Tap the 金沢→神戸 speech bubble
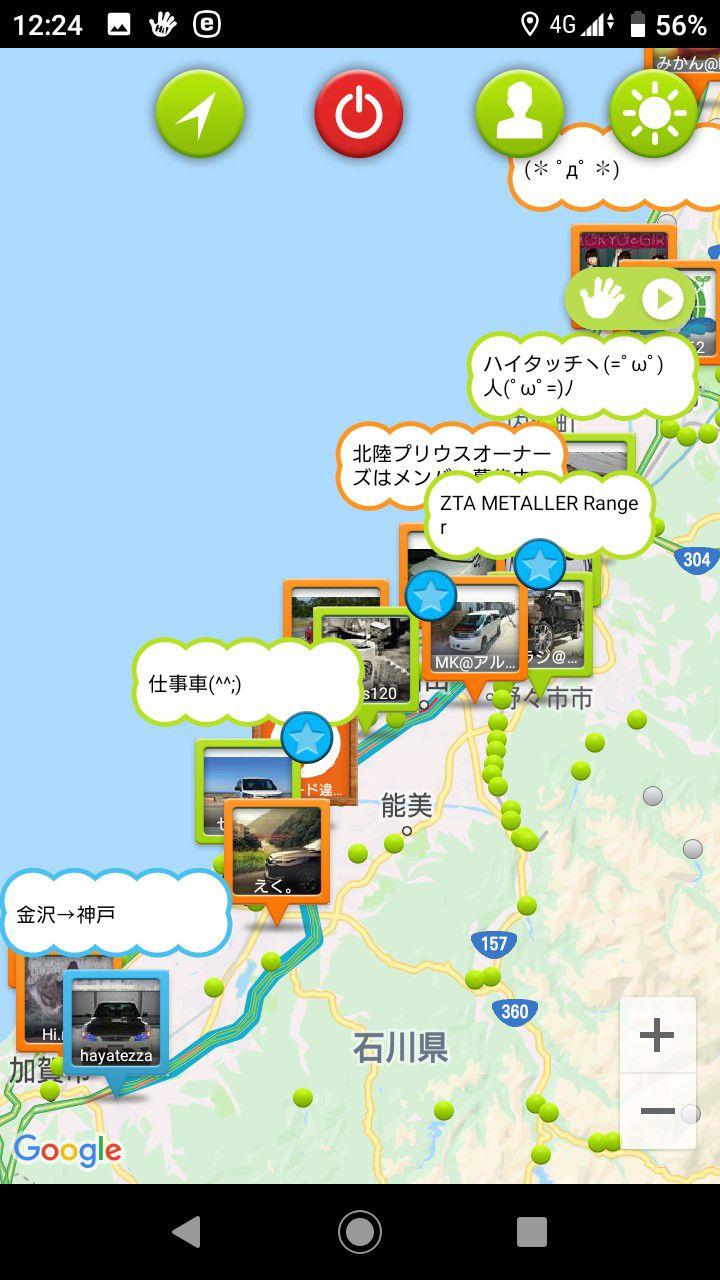This screenshot has width=720, height=1280. coord(116,913)
